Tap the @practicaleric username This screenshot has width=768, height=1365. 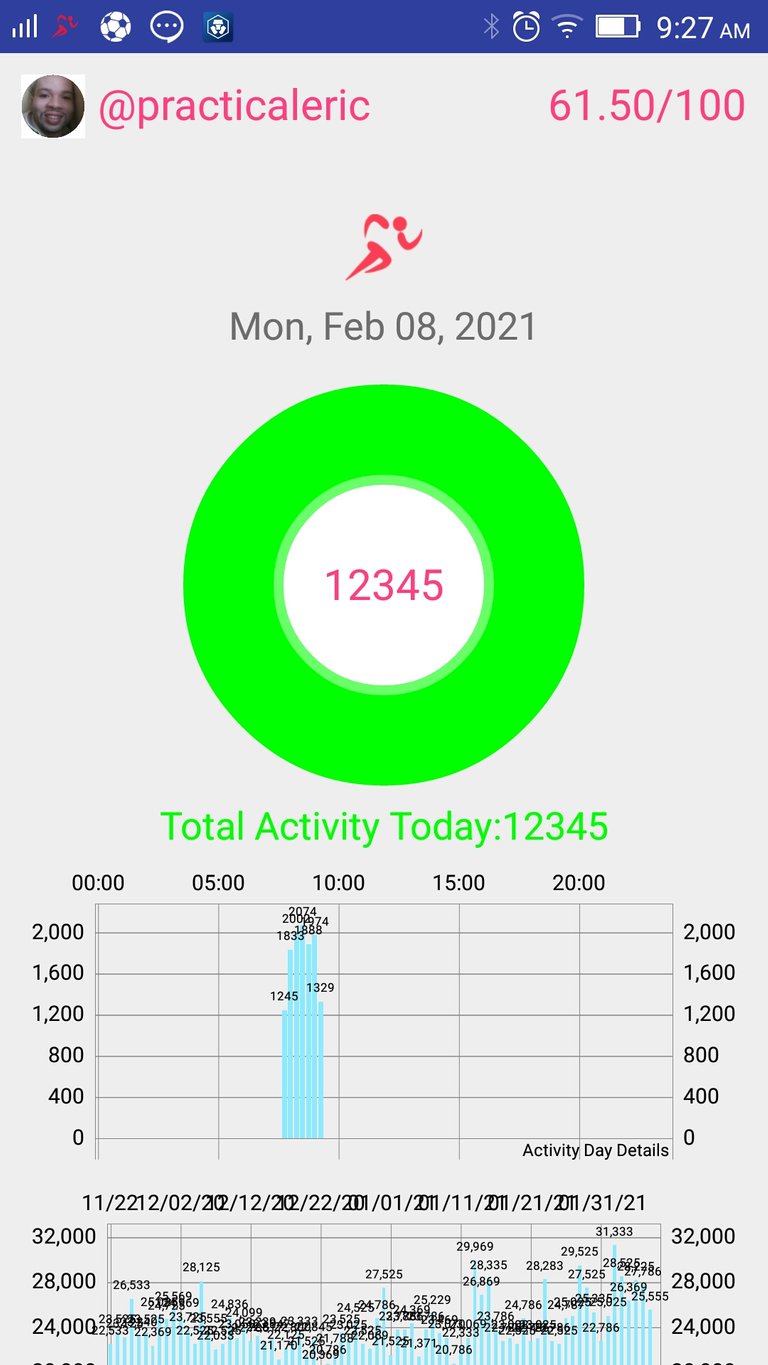click(x=234, y=106)
